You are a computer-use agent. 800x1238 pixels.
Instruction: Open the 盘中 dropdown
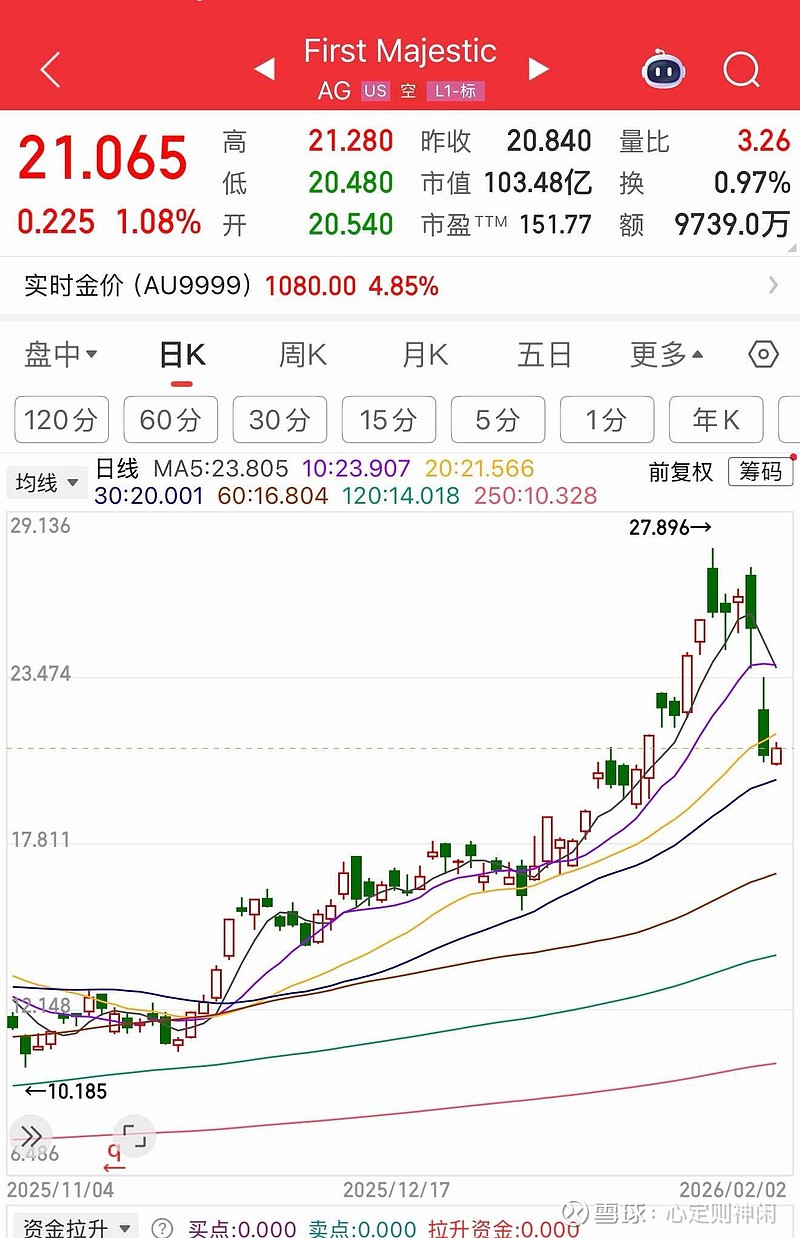point(60,354)
